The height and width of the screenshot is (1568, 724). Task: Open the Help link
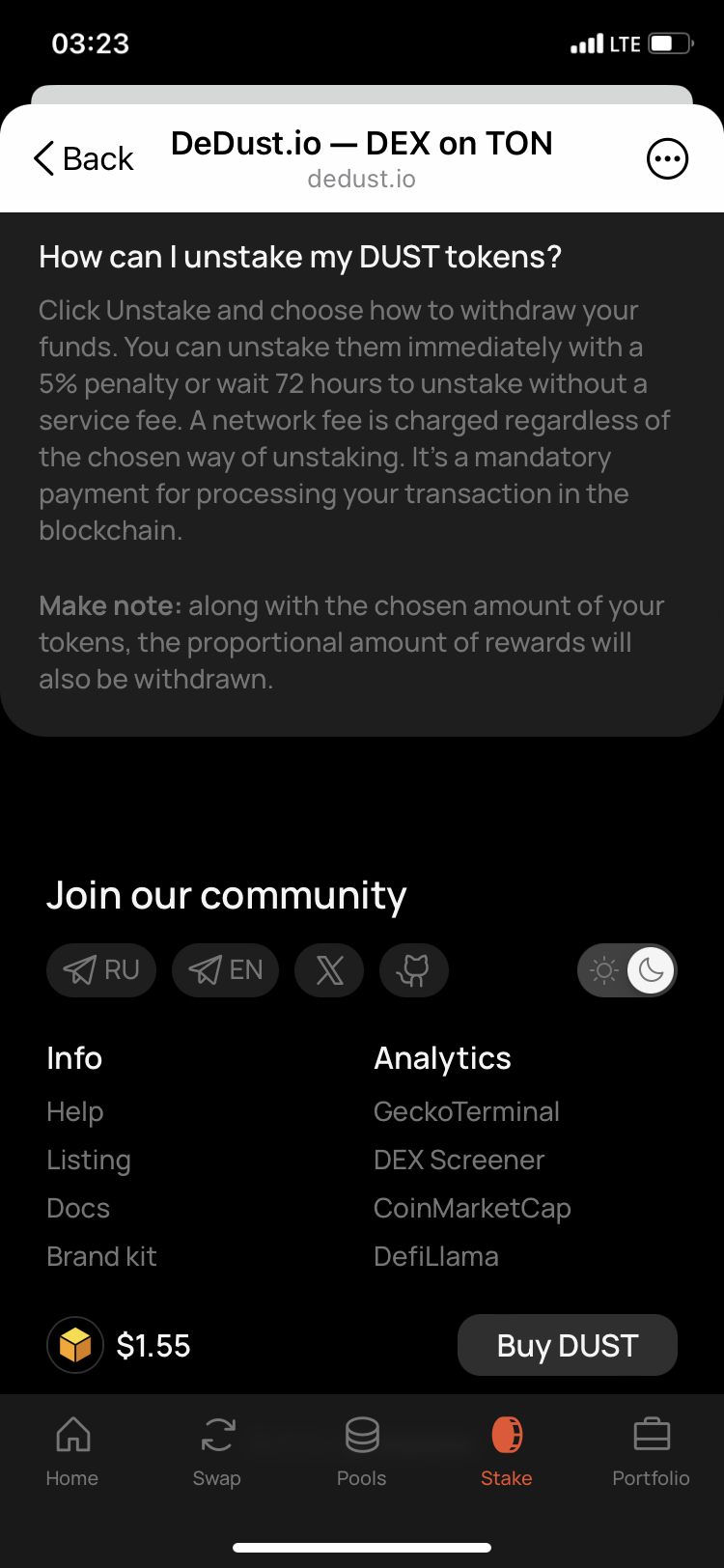(75, 1111)
